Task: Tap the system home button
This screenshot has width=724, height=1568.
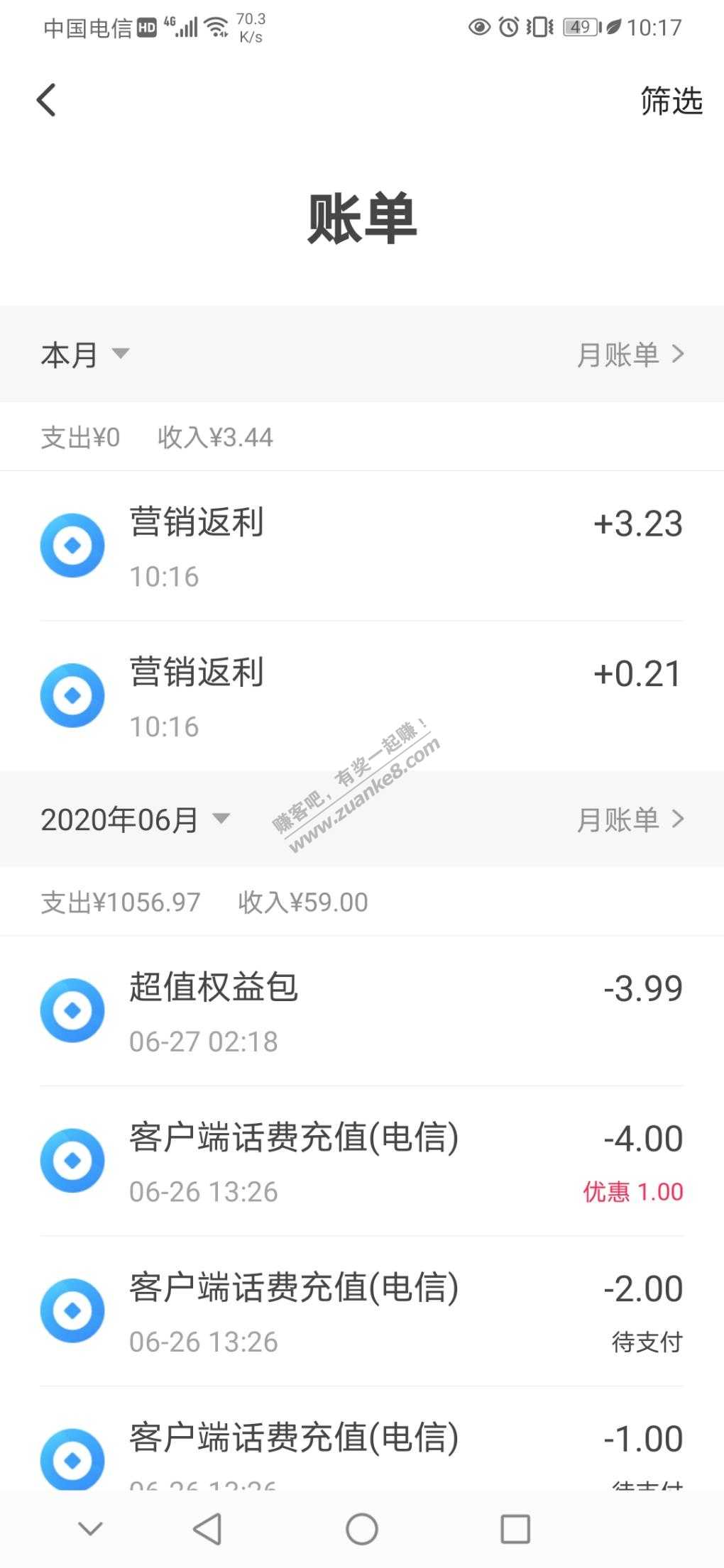Action: coord(361,1529)
